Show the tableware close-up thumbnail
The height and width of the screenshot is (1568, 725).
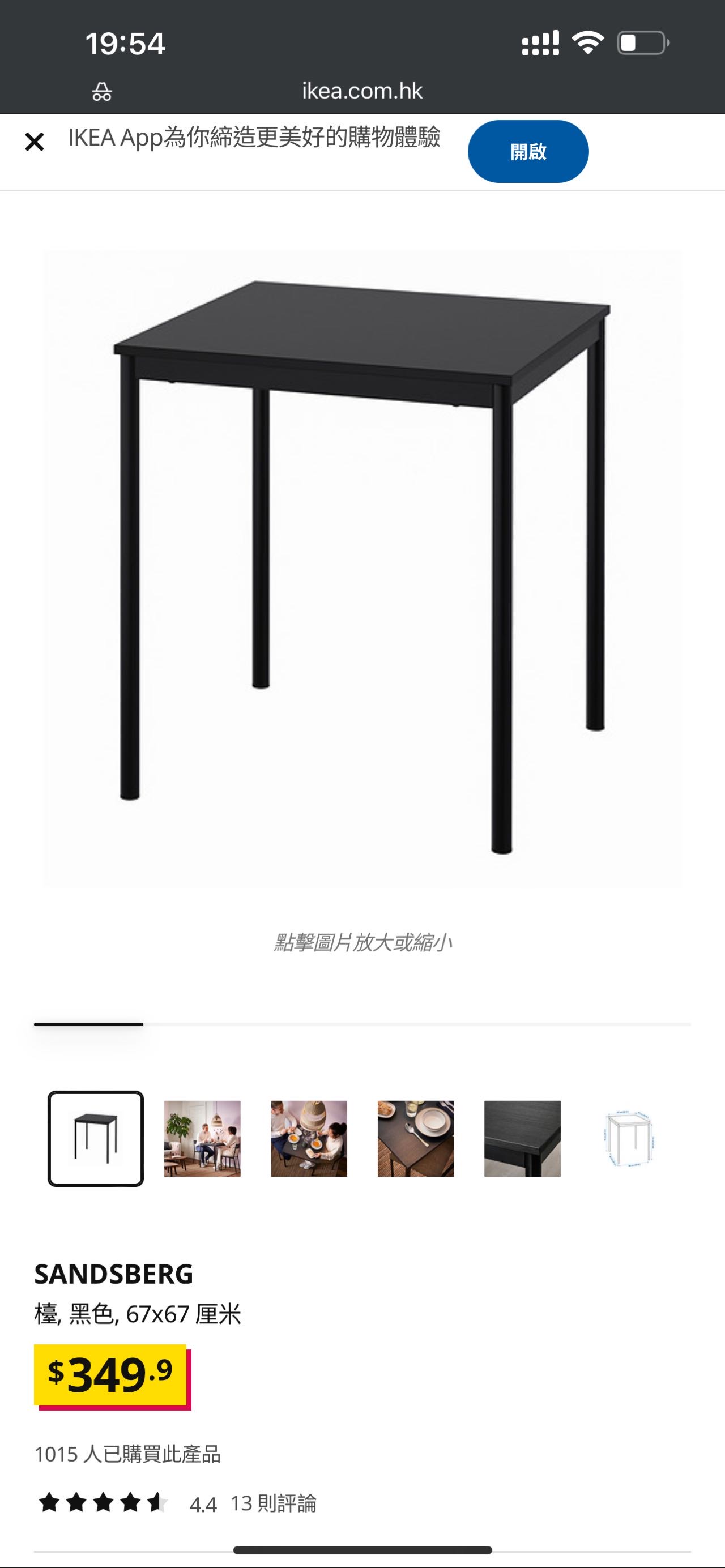tap(415, 1138)
